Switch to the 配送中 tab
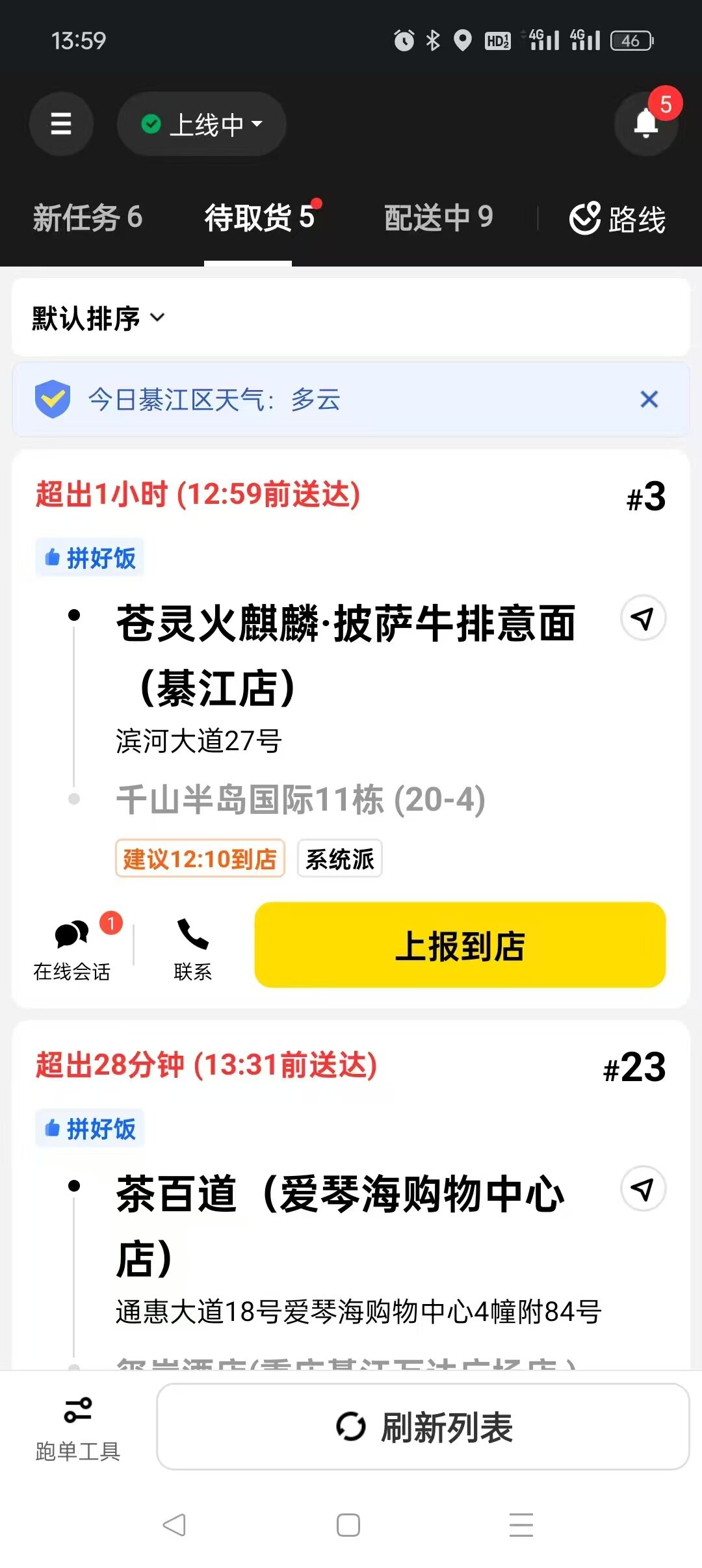This screenshot has height=1568, width=702. [438, 218]
